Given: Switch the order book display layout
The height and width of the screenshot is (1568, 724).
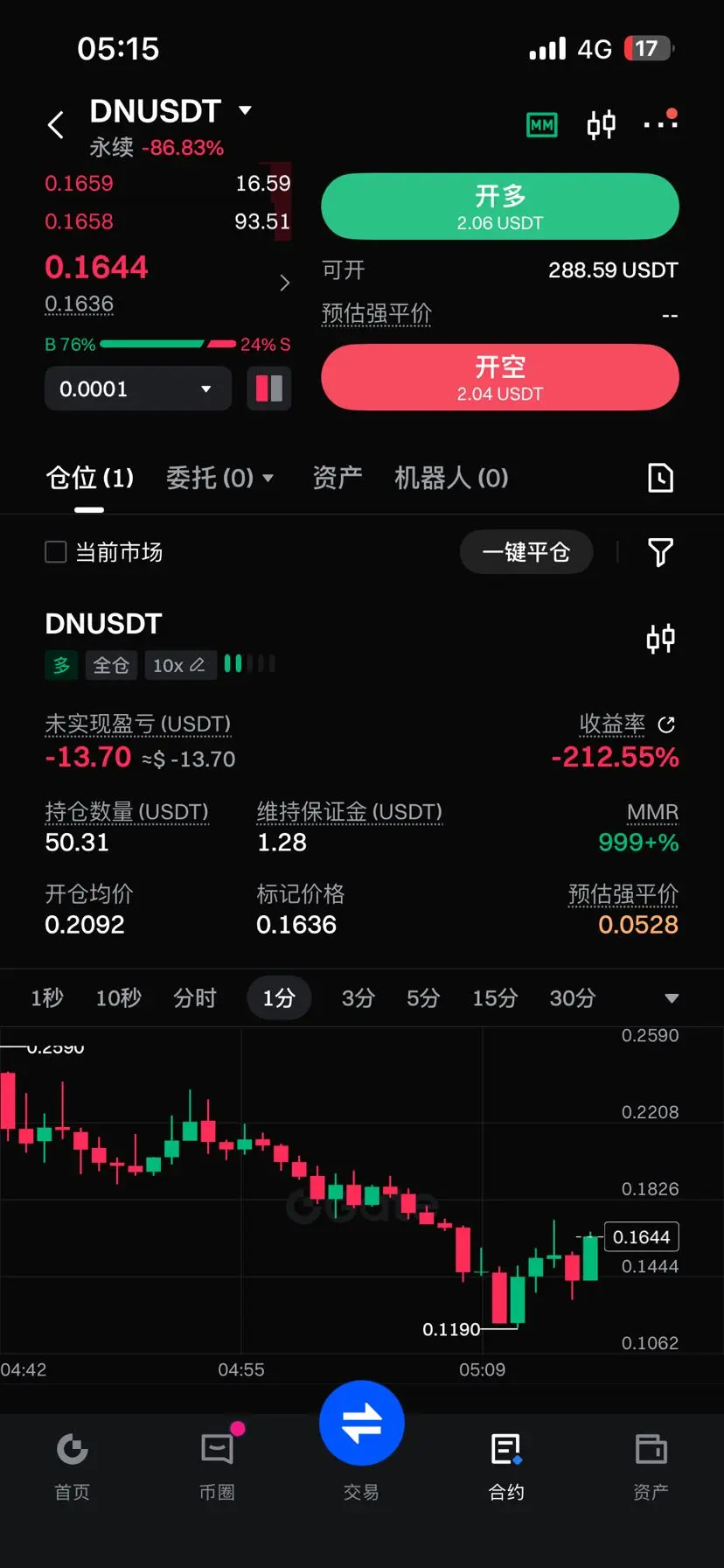Looking at the screenshot, I should [269, 388].
